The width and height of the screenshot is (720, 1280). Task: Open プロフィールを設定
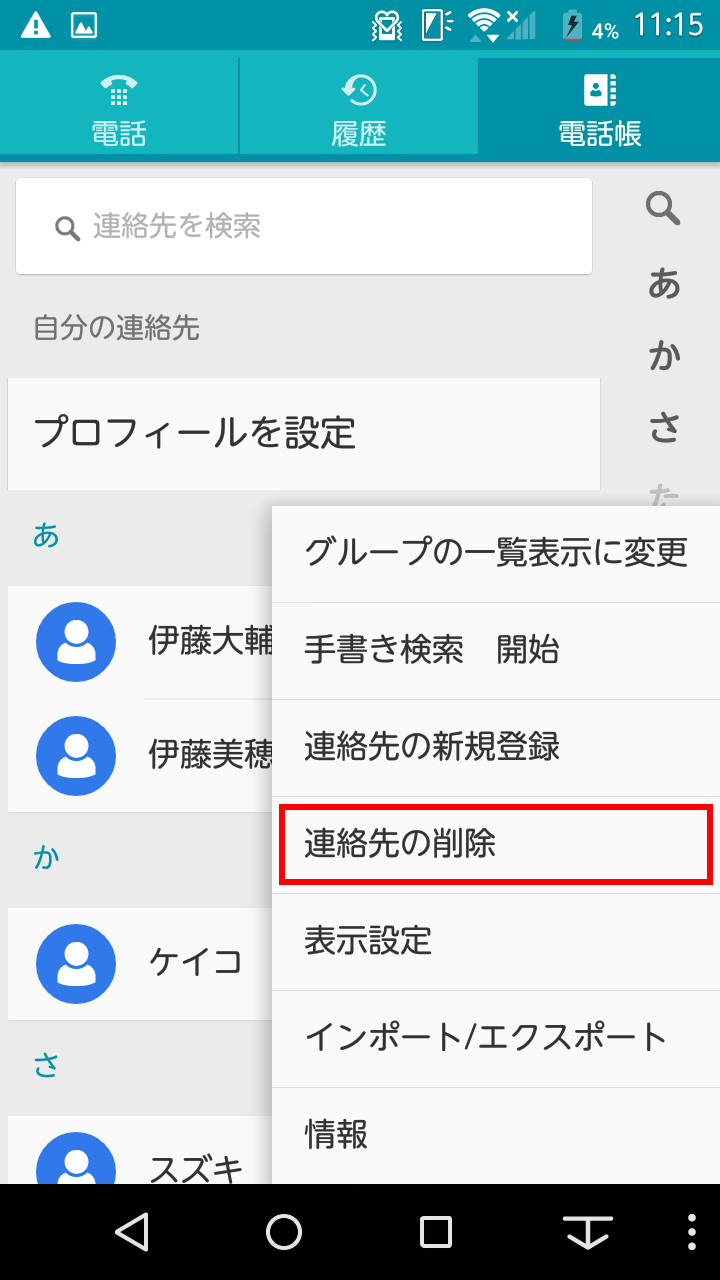coord(304,434)
